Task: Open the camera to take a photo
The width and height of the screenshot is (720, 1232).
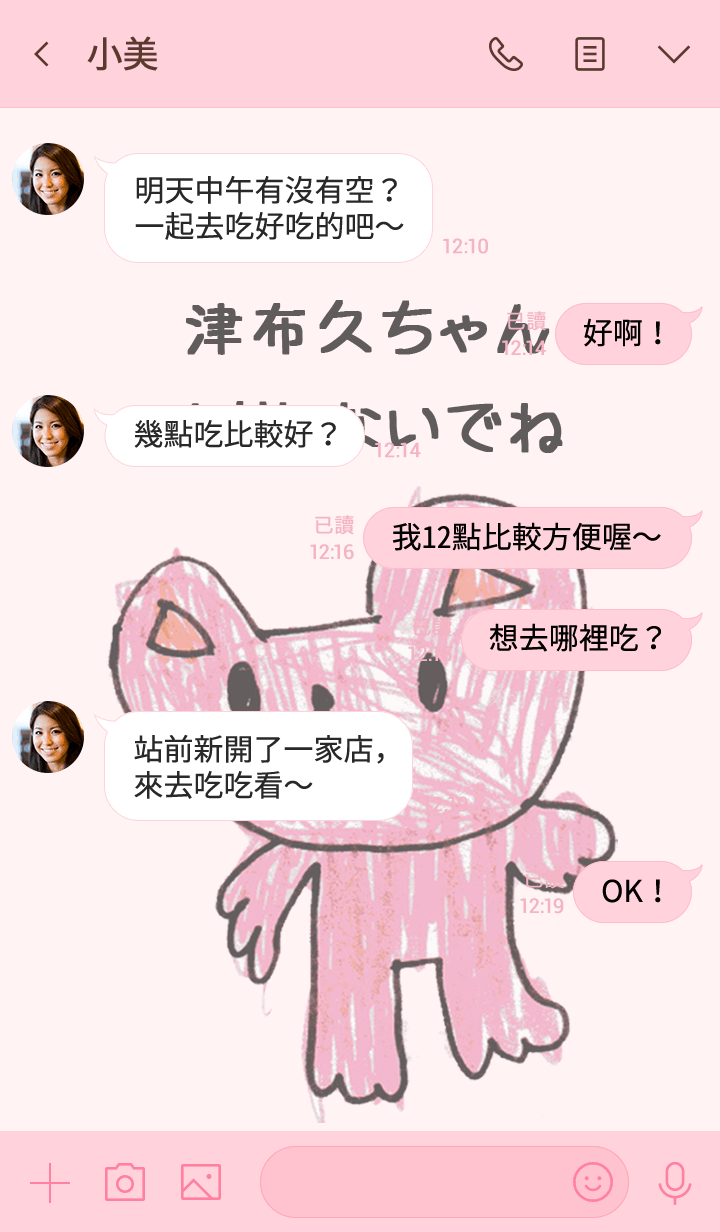Action: click(125, 1183)
